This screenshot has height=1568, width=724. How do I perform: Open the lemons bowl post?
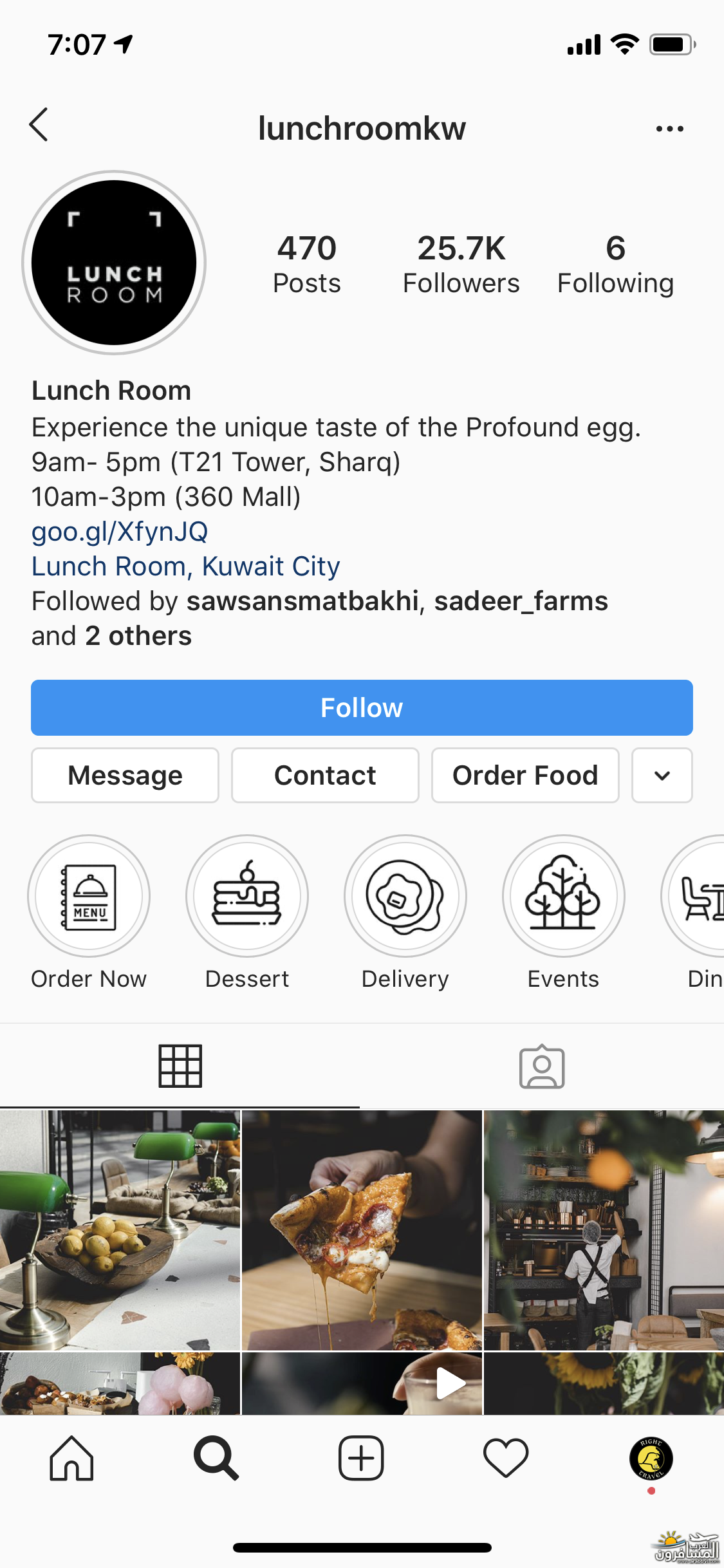pyautogui.click(x=120, y=1230)
